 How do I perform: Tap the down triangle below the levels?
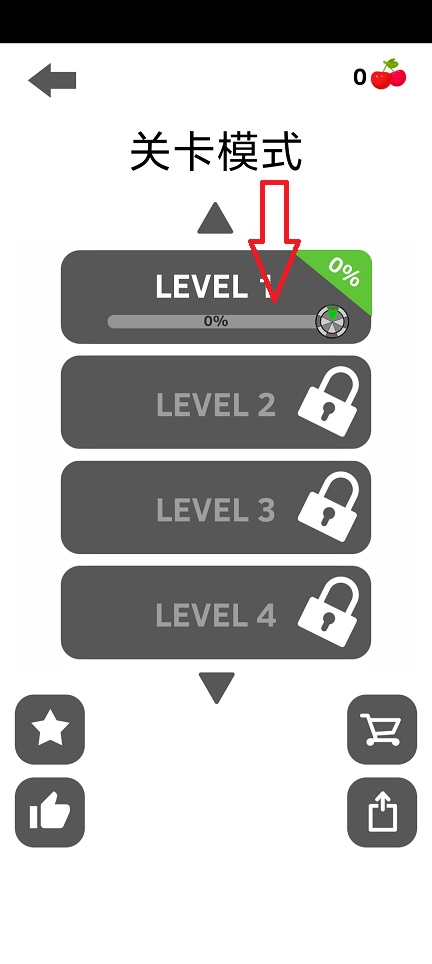coord(216,687)
